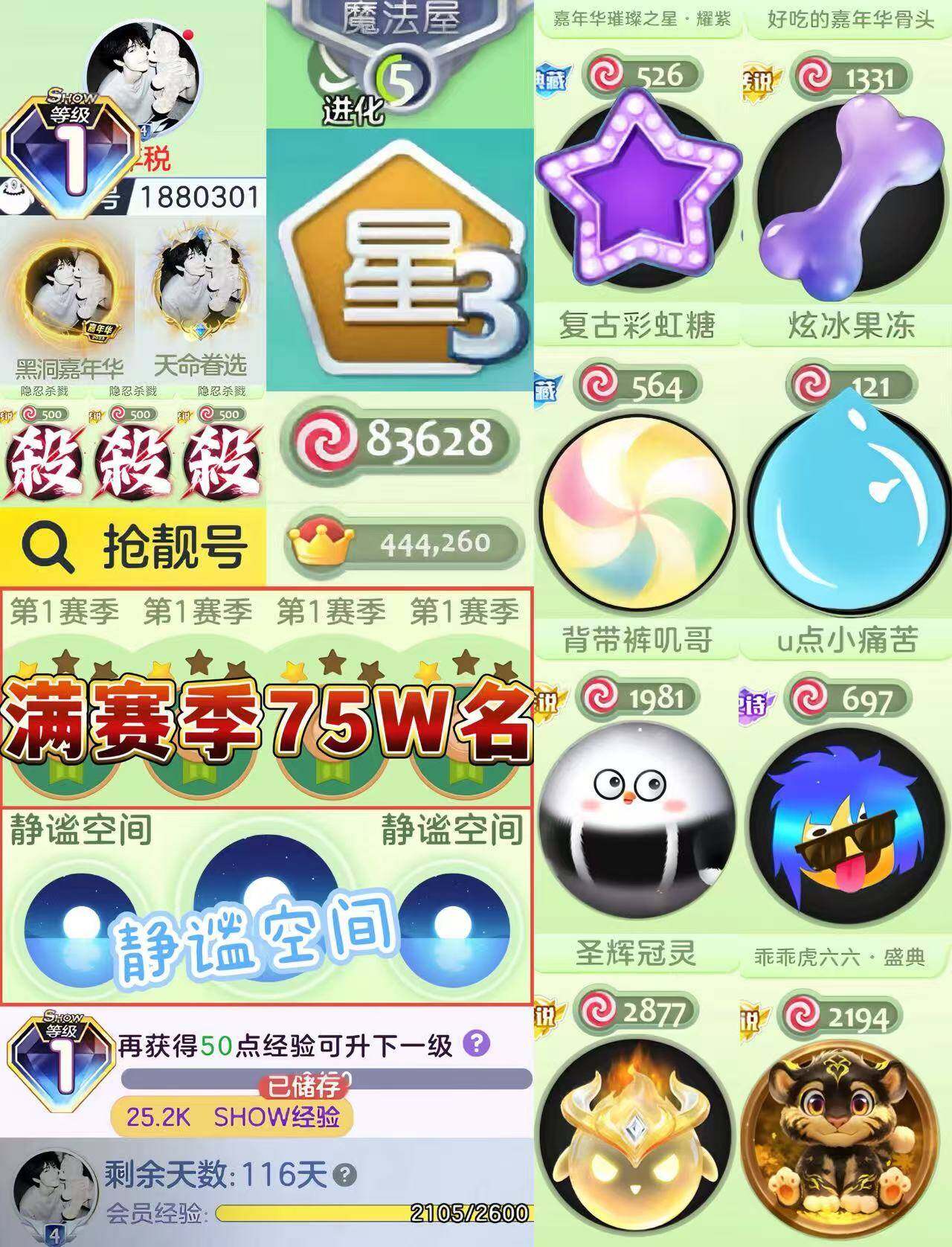Expand the 静谧空间 moon banner
The image size is (952, 1247).
264,904
